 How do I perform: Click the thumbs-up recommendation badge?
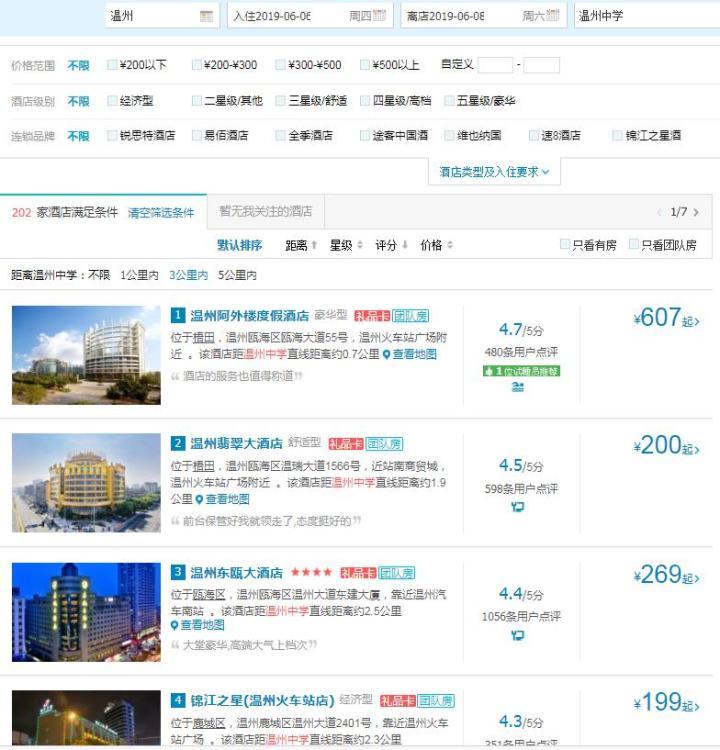pos(517,371)
